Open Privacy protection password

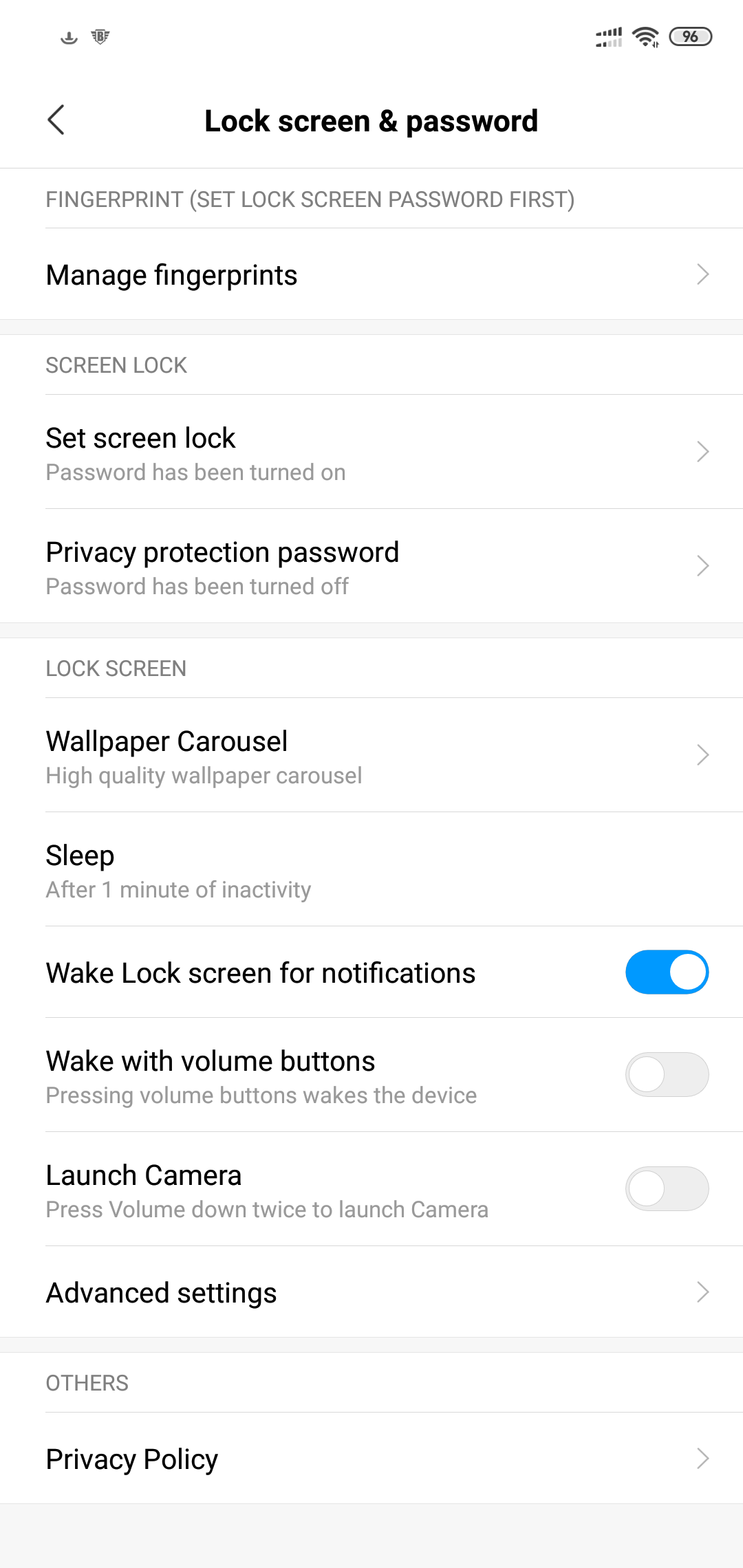371,567
